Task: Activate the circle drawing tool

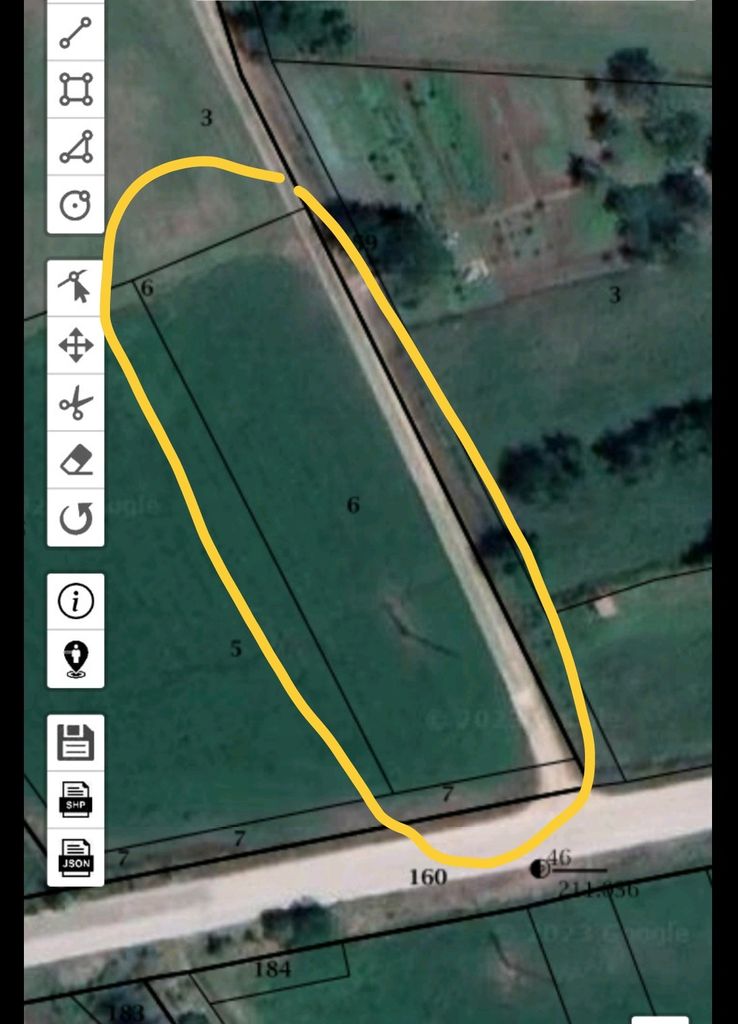Action: coord(76,205)
